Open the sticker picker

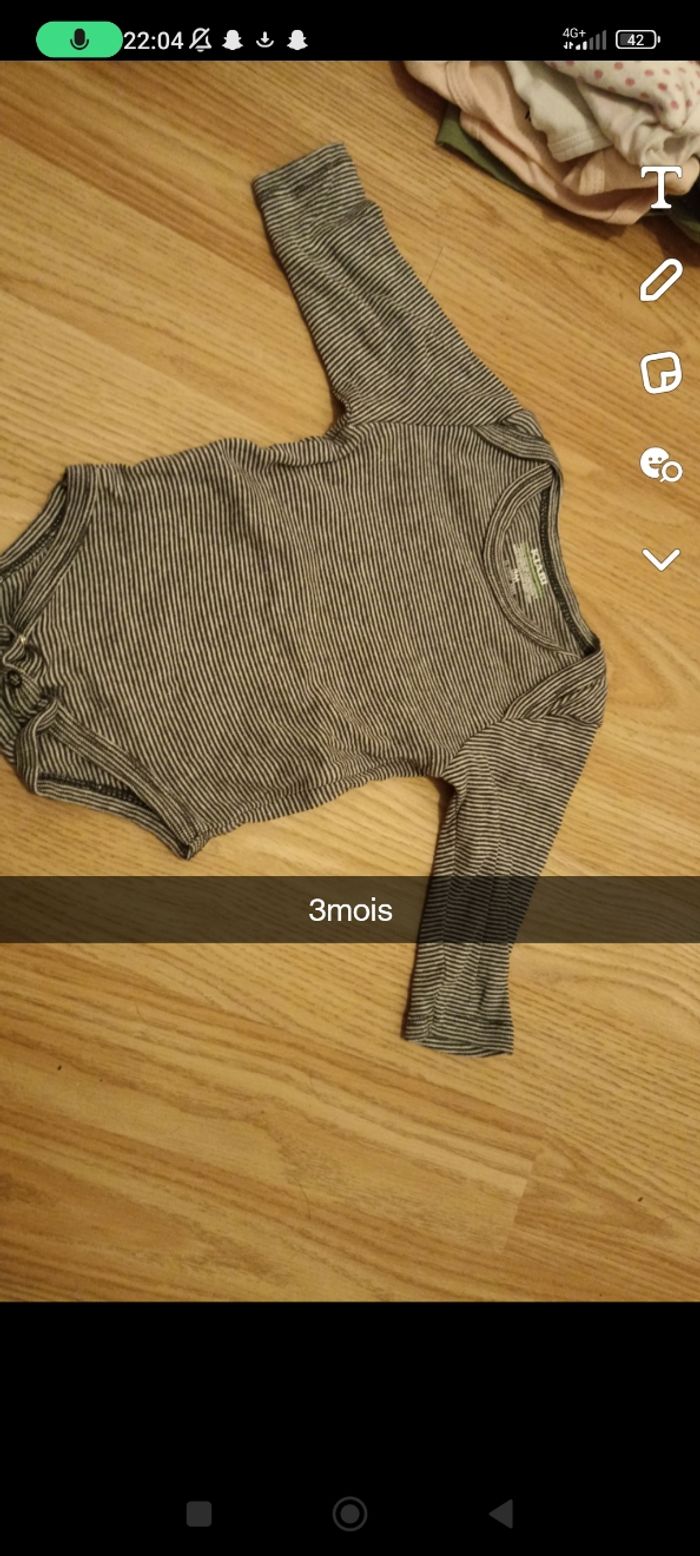tap(660, 372)
